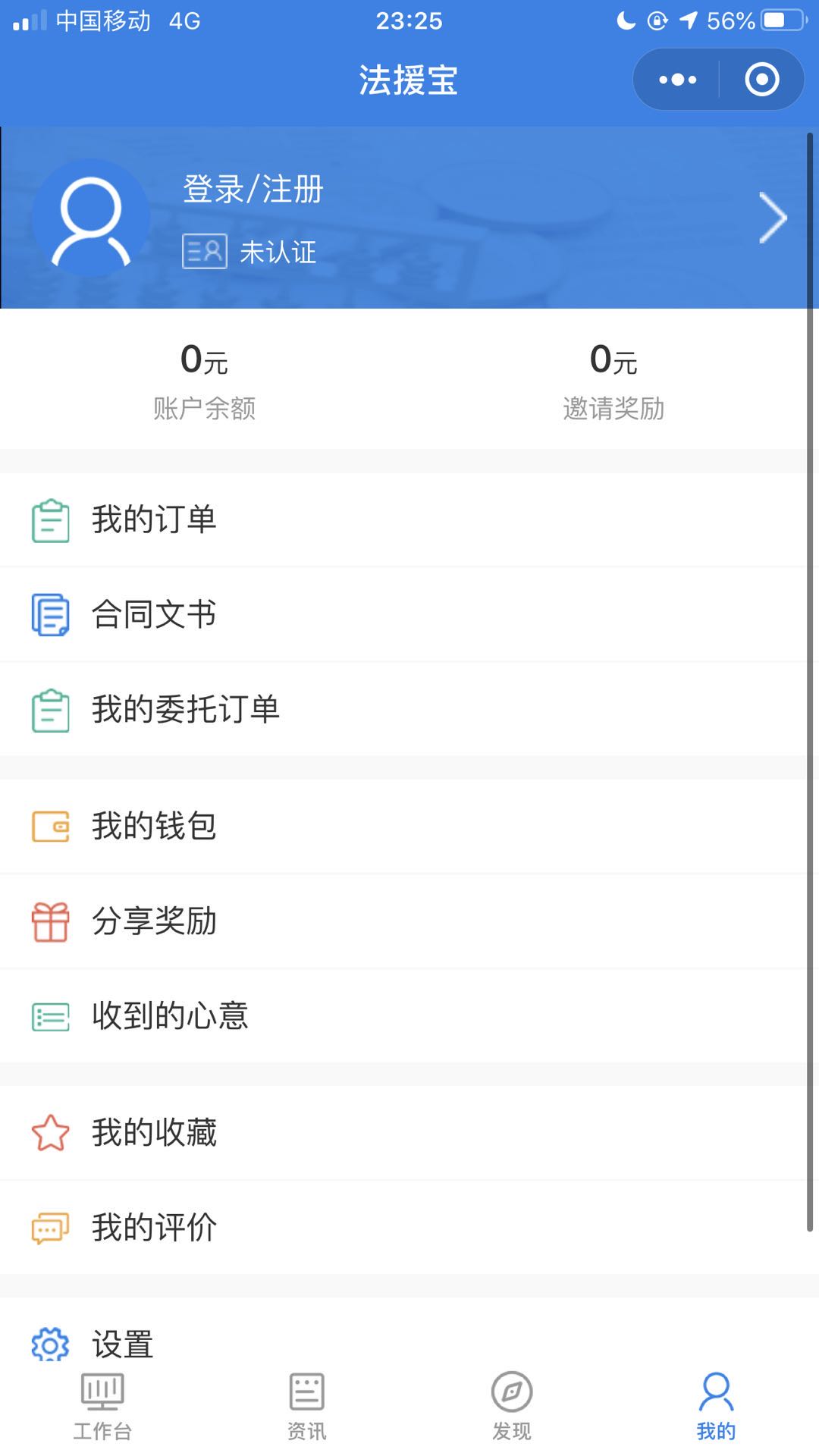The image size is (819, 1456).
Task: View 账户余额 account balance
Action: pos(205,379)
